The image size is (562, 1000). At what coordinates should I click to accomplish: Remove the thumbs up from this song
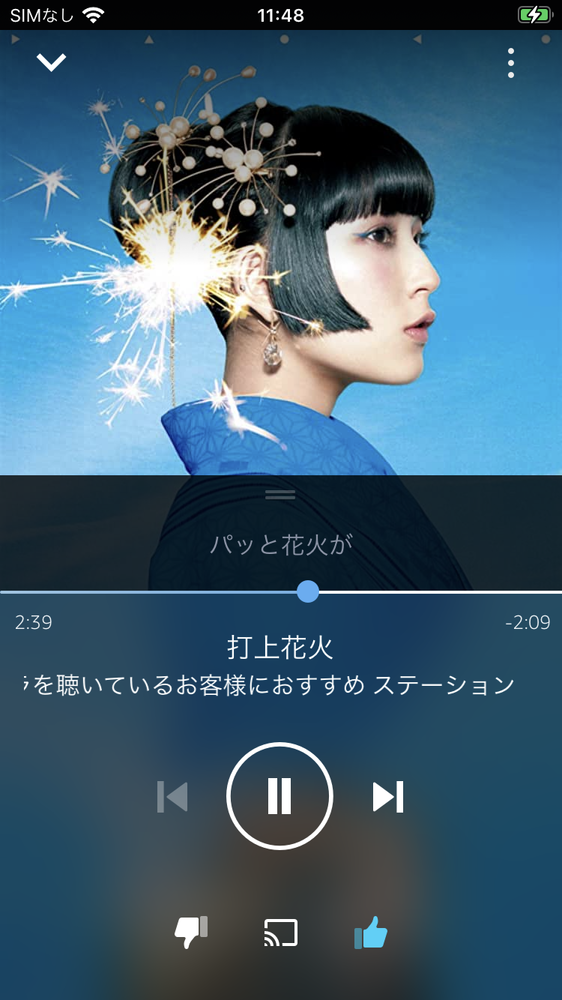click(x=371, y=932)
